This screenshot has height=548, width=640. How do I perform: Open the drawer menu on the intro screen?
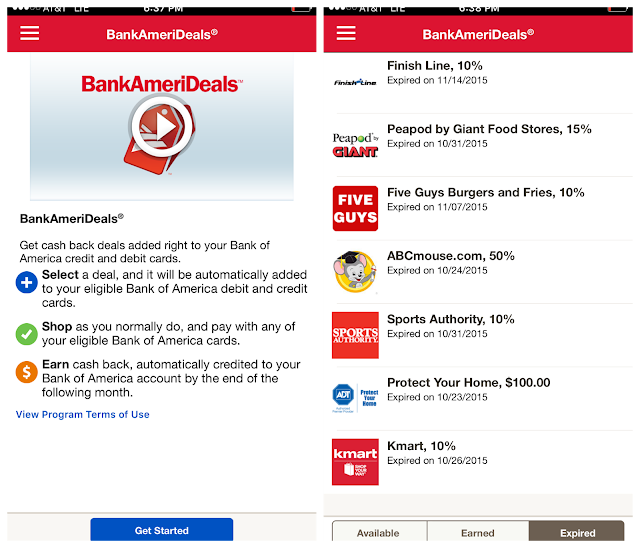(30, 33)
